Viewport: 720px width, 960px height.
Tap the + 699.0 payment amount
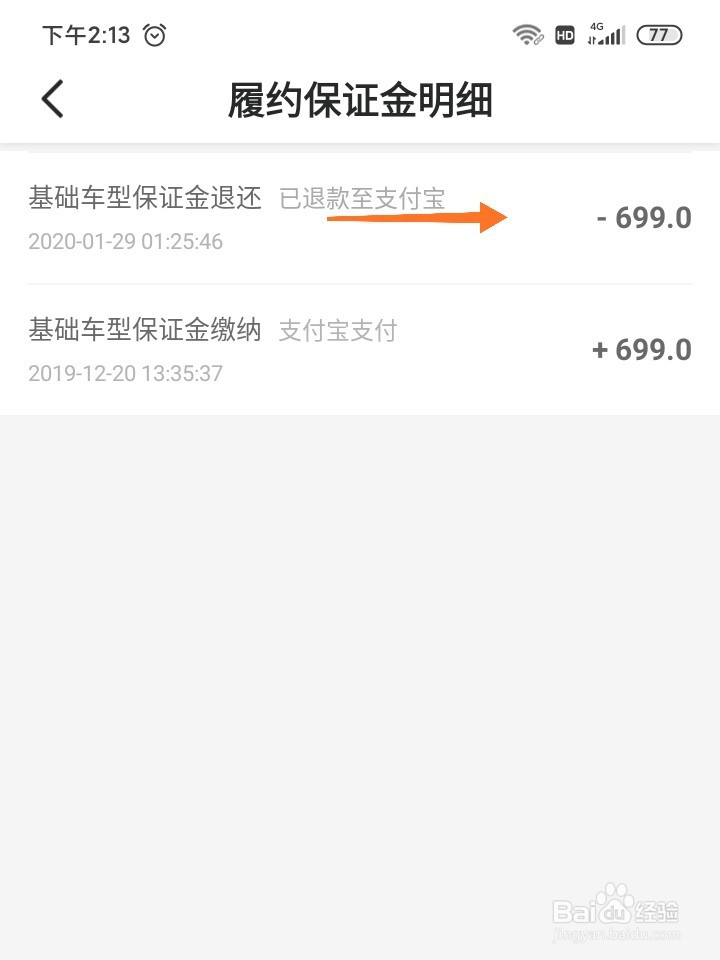(640, 349)
